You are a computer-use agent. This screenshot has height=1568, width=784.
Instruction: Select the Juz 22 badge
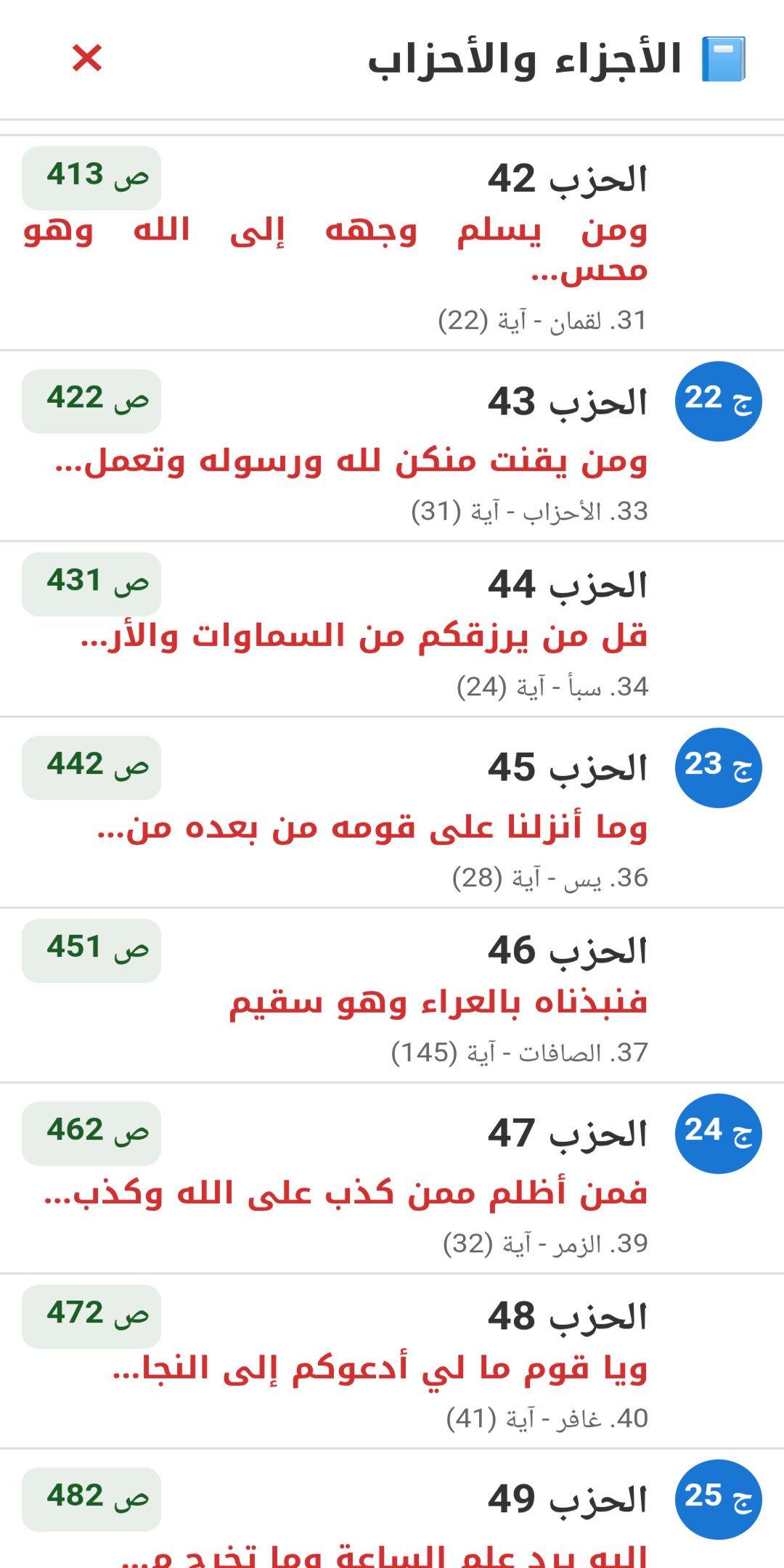click(718, 399)
